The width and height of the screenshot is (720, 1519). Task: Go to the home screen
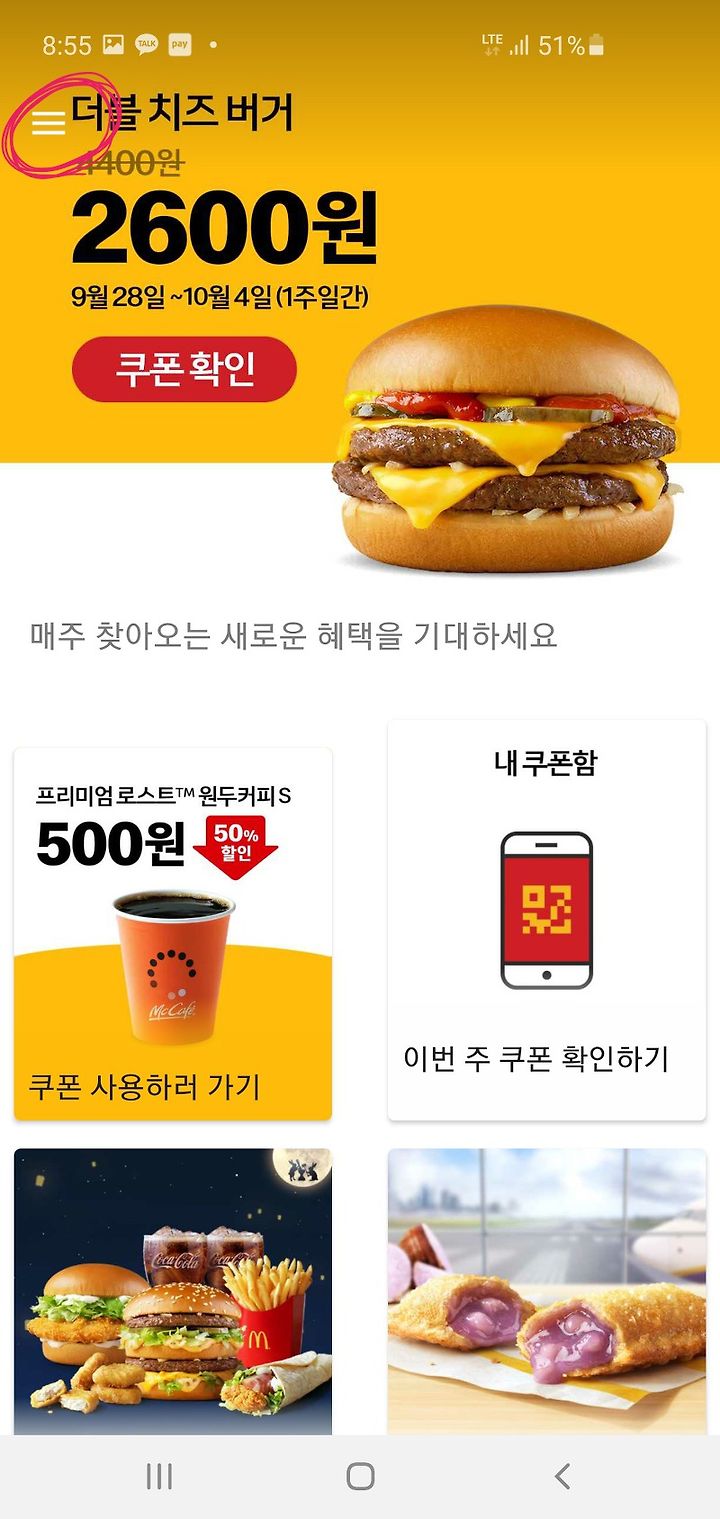[360, 1476]
